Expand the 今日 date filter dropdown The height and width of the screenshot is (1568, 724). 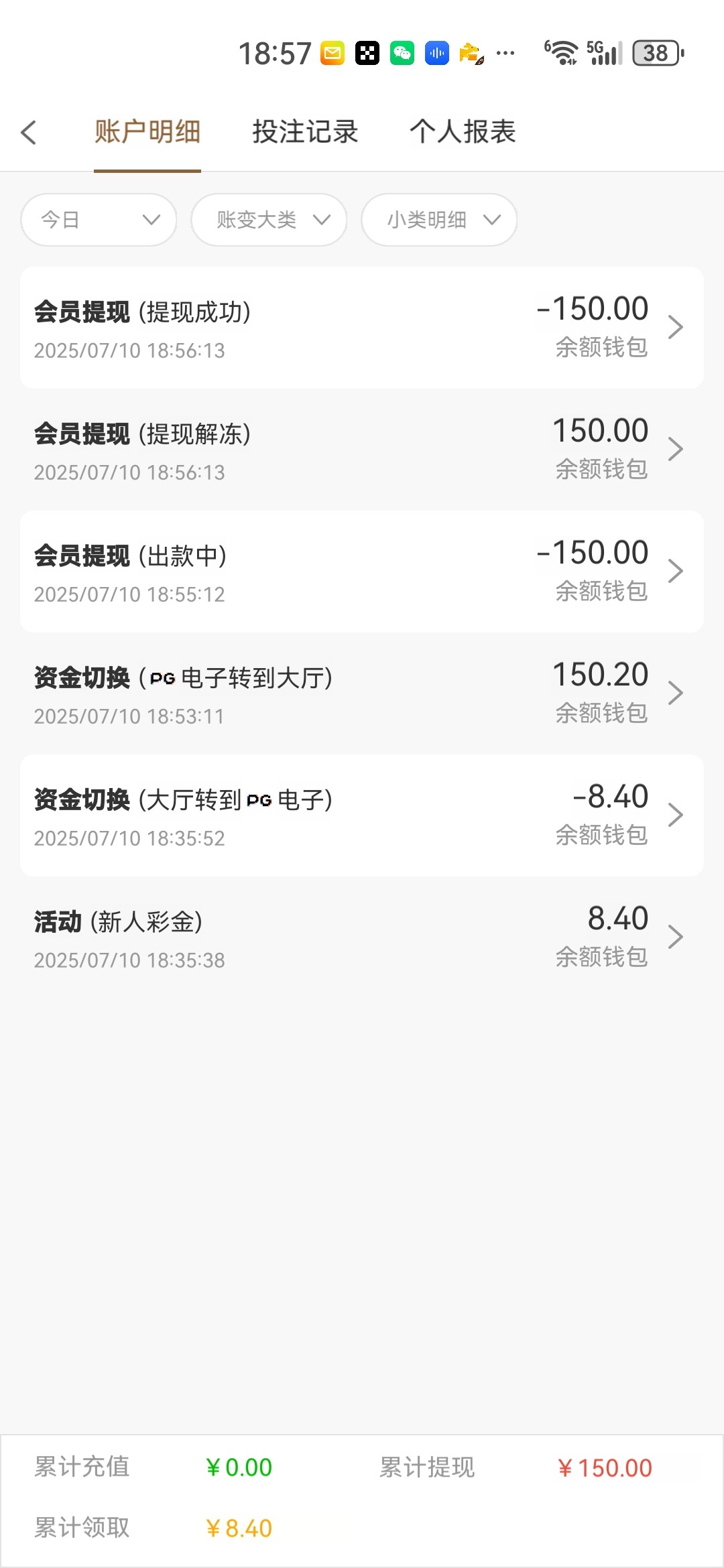(x=99, y=220)
